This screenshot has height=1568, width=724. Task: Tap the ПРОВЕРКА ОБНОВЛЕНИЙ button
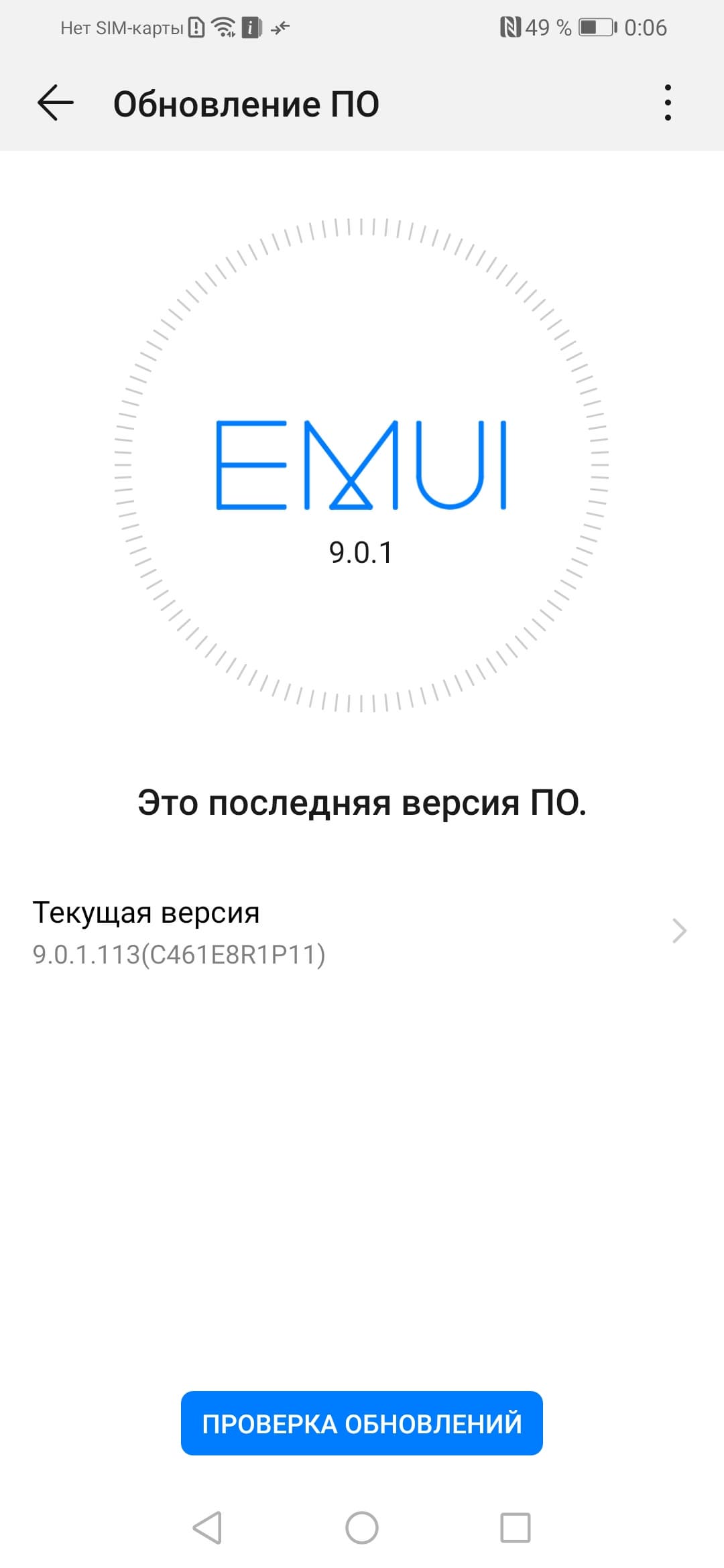pos(361,1423)
